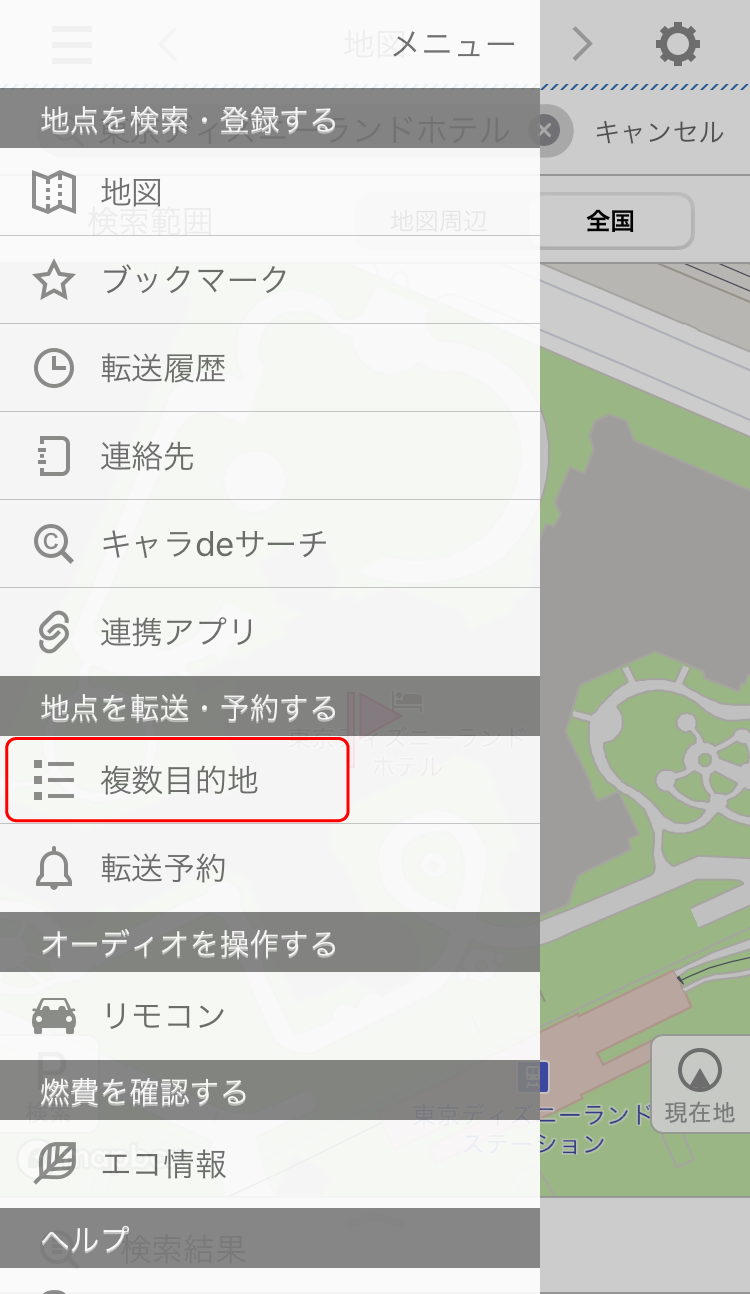Open the settings gear icon
Screen dimensions: 750x1294
(677, 44)
